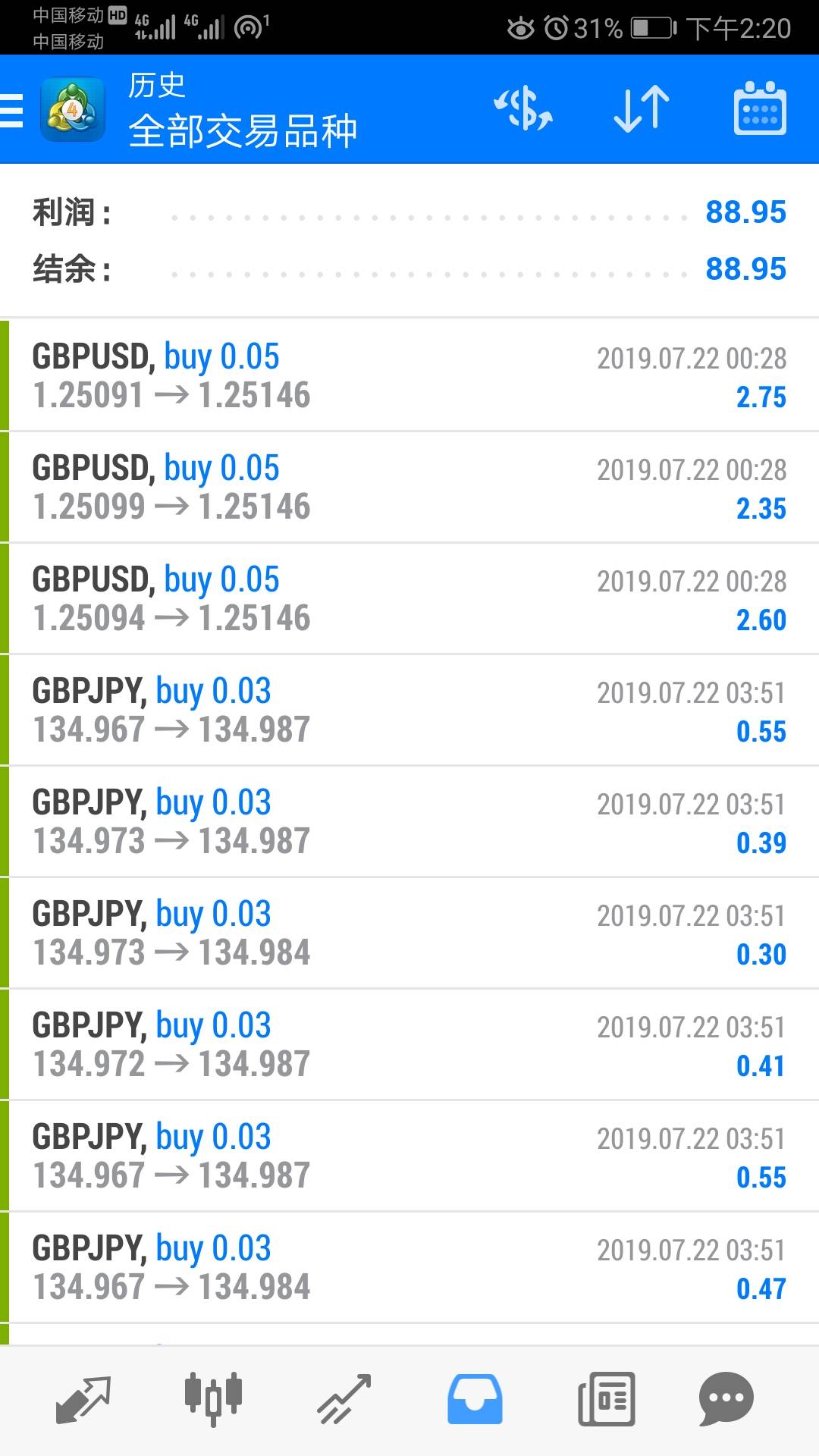
Task: Open the currency symbol filter
Action: tap(523, 109)
